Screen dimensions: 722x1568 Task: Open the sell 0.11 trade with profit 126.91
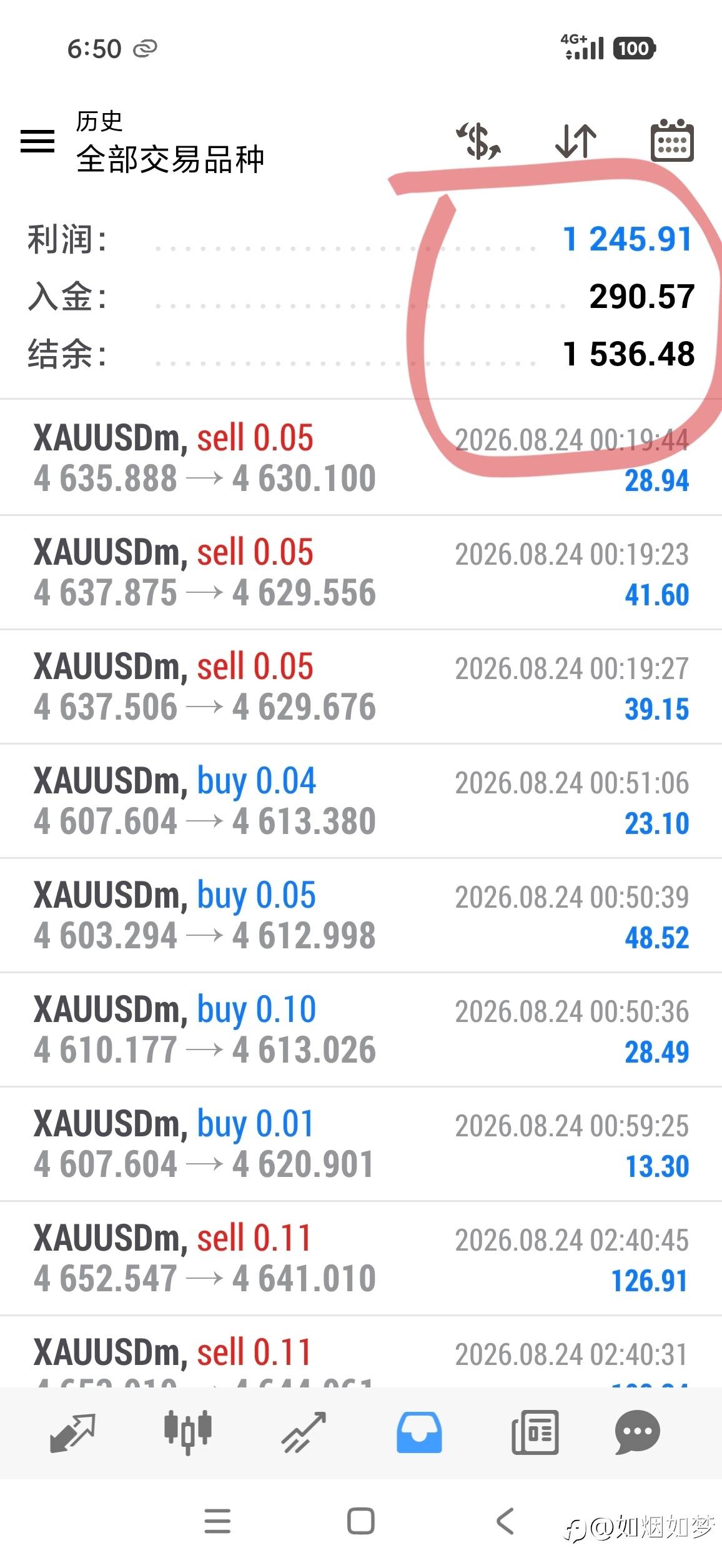pyautogui.click(x=361, y=1259)
